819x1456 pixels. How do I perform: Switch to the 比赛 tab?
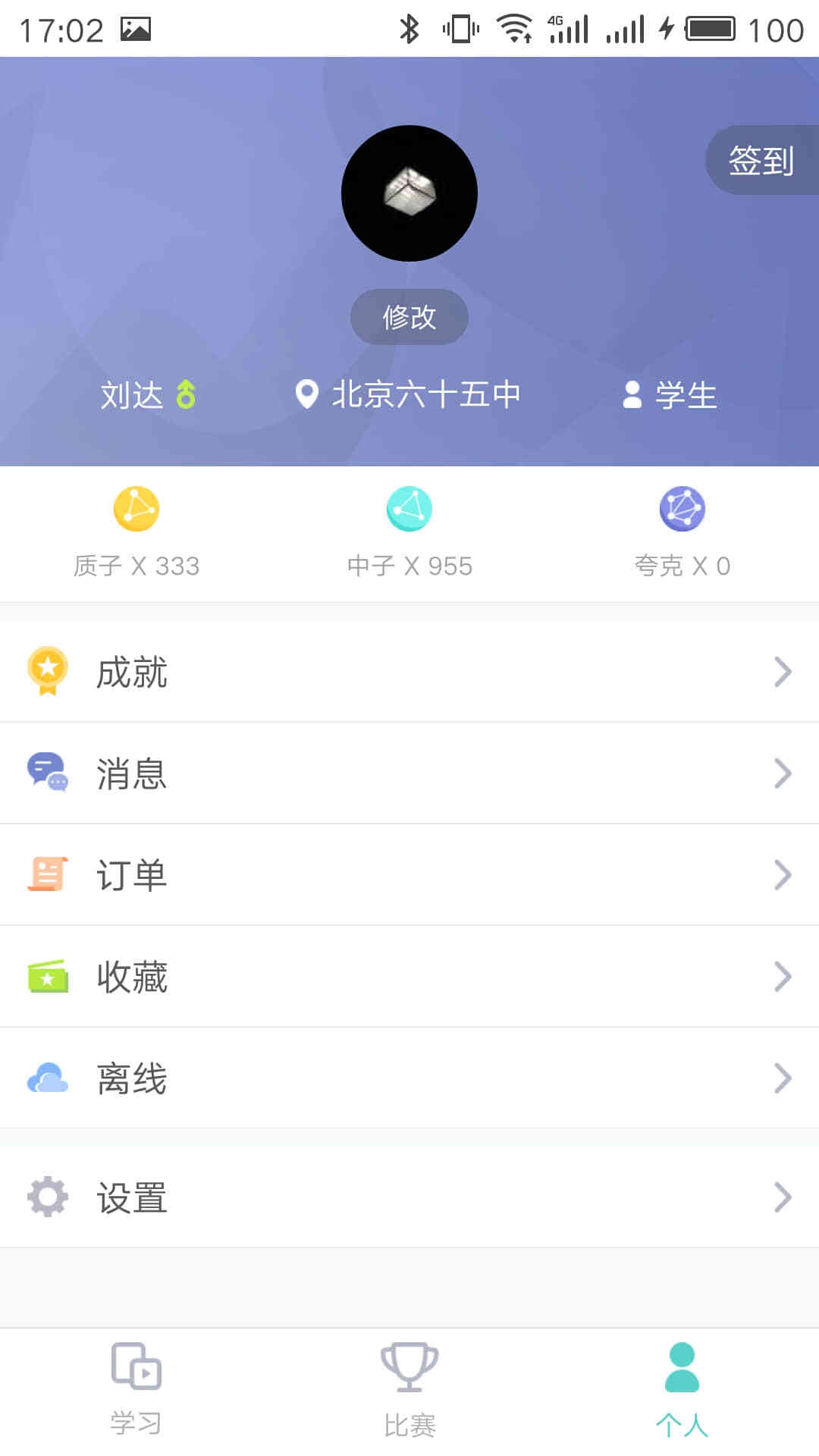click(409, 1389)
